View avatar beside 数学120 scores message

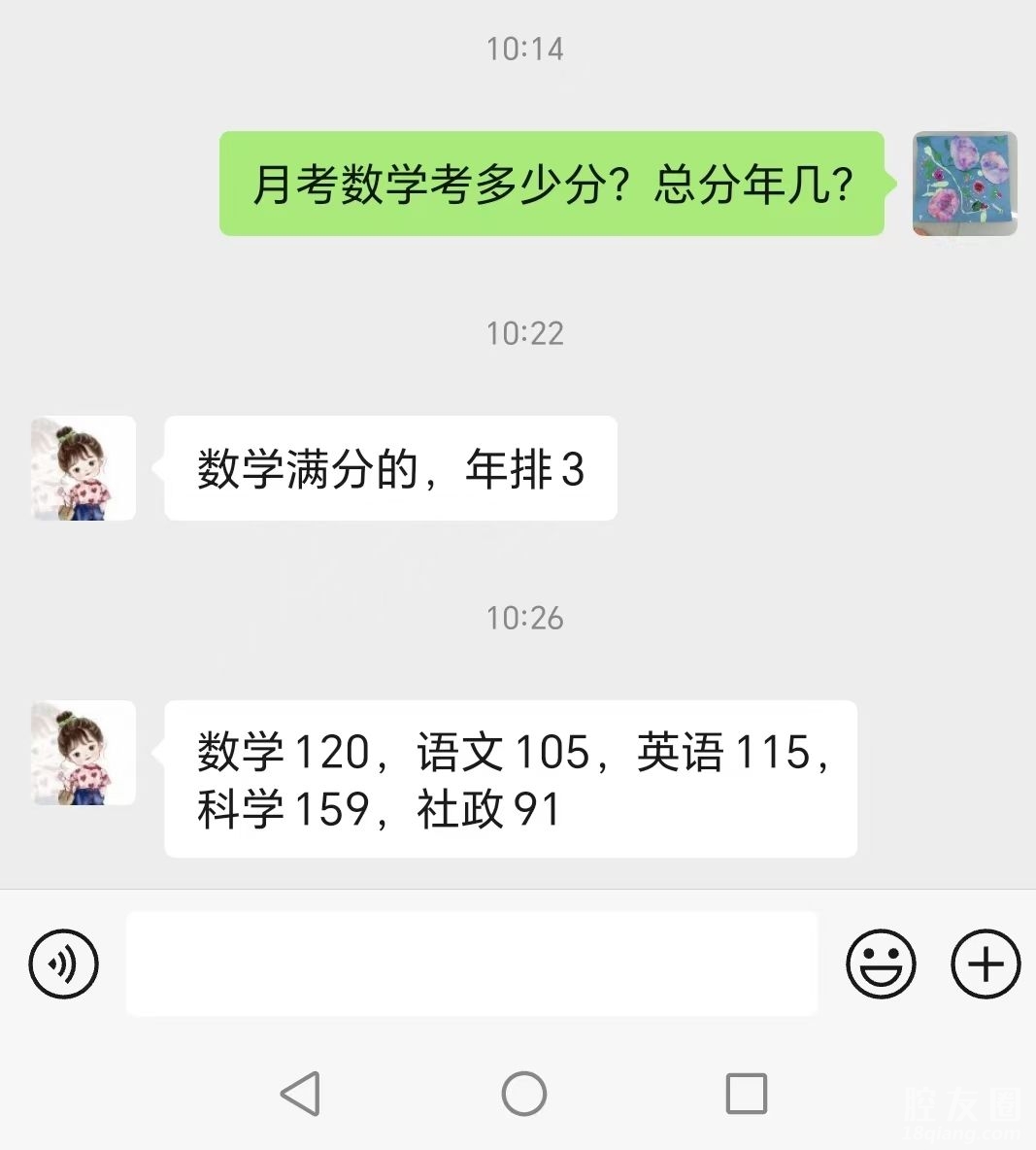(84, 753)
